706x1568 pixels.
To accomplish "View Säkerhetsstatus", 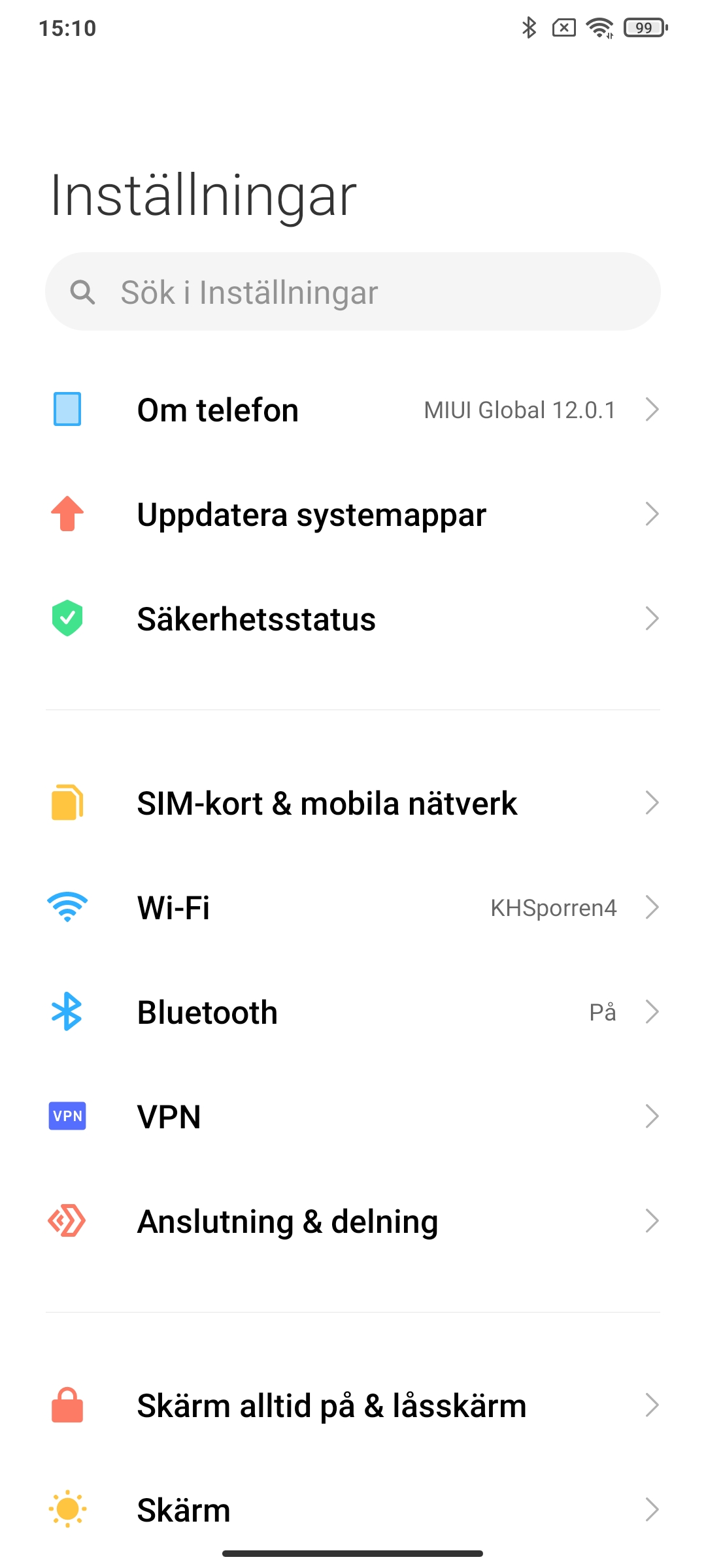I will (353, 619).
